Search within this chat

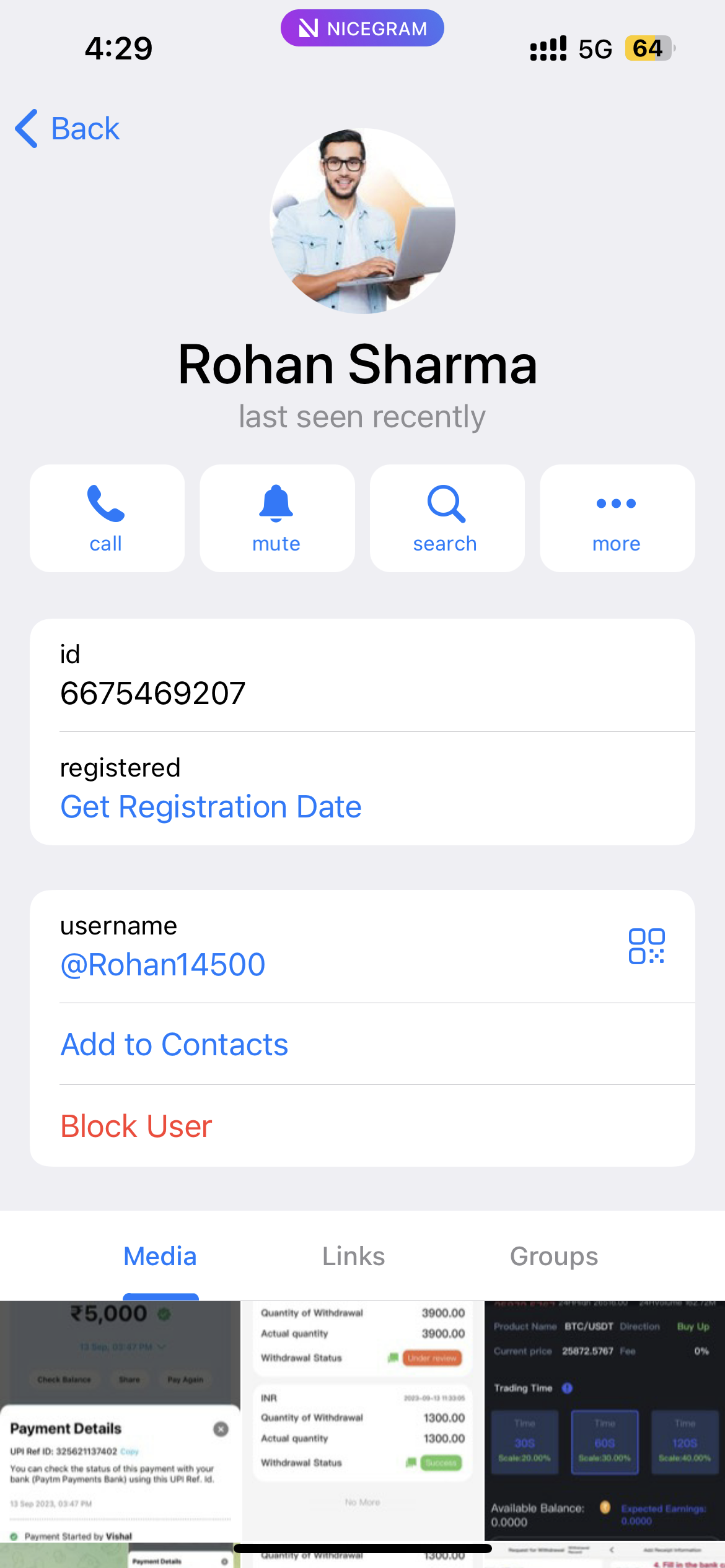click(446, 518)
